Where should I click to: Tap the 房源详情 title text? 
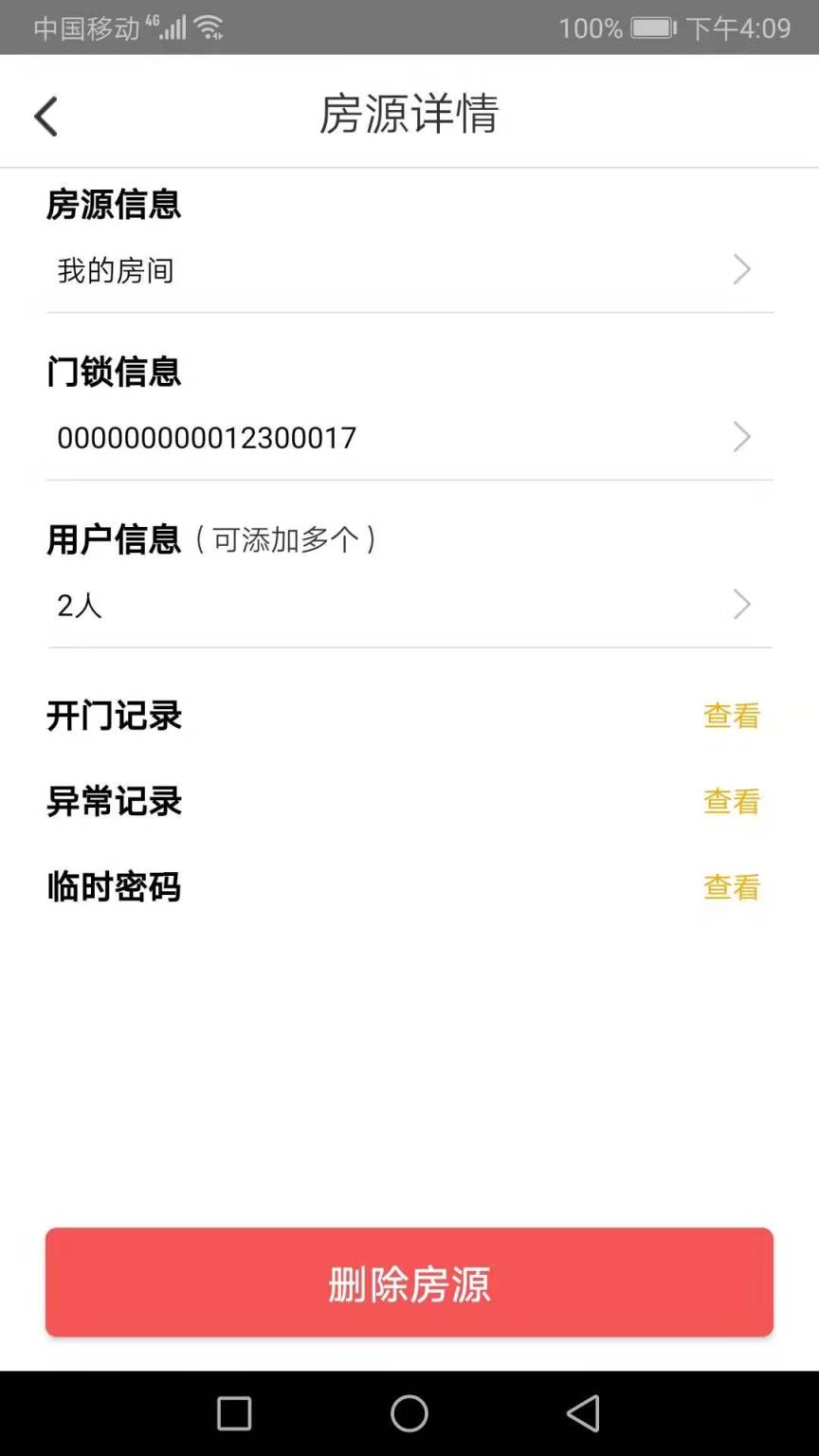[409, 114]
